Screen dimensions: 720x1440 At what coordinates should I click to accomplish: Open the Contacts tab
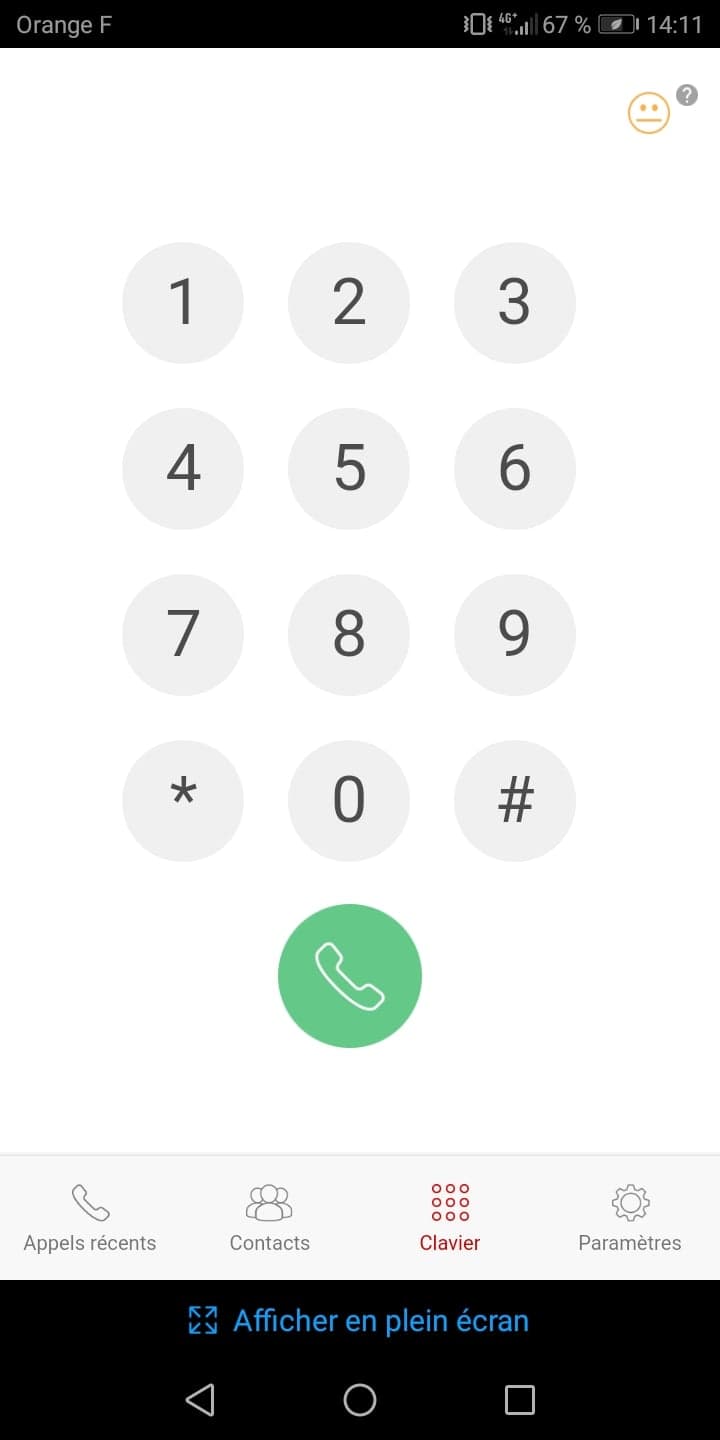coord(270,1217)
